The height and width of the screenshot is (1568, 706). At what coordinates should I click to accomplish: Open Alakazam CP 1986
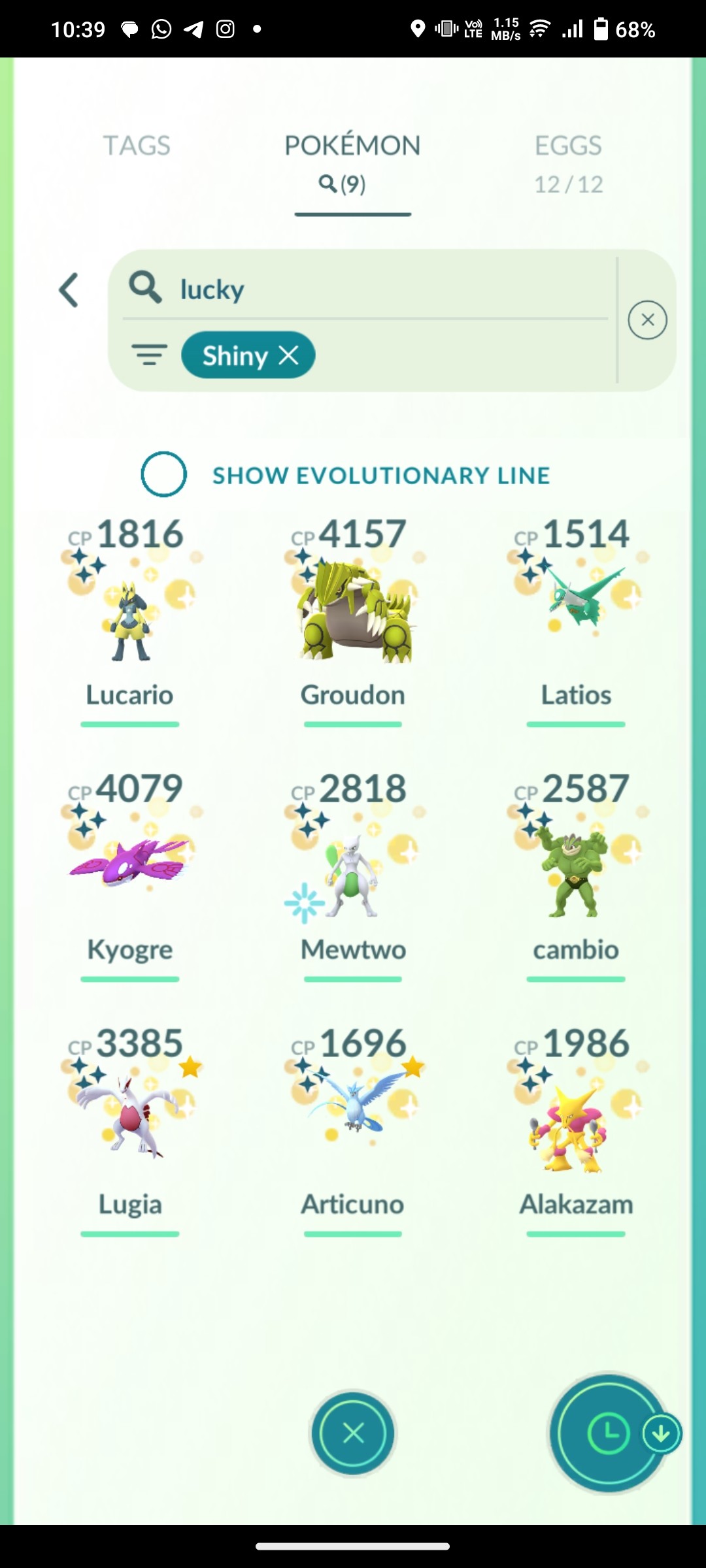tap(576, 1130)
